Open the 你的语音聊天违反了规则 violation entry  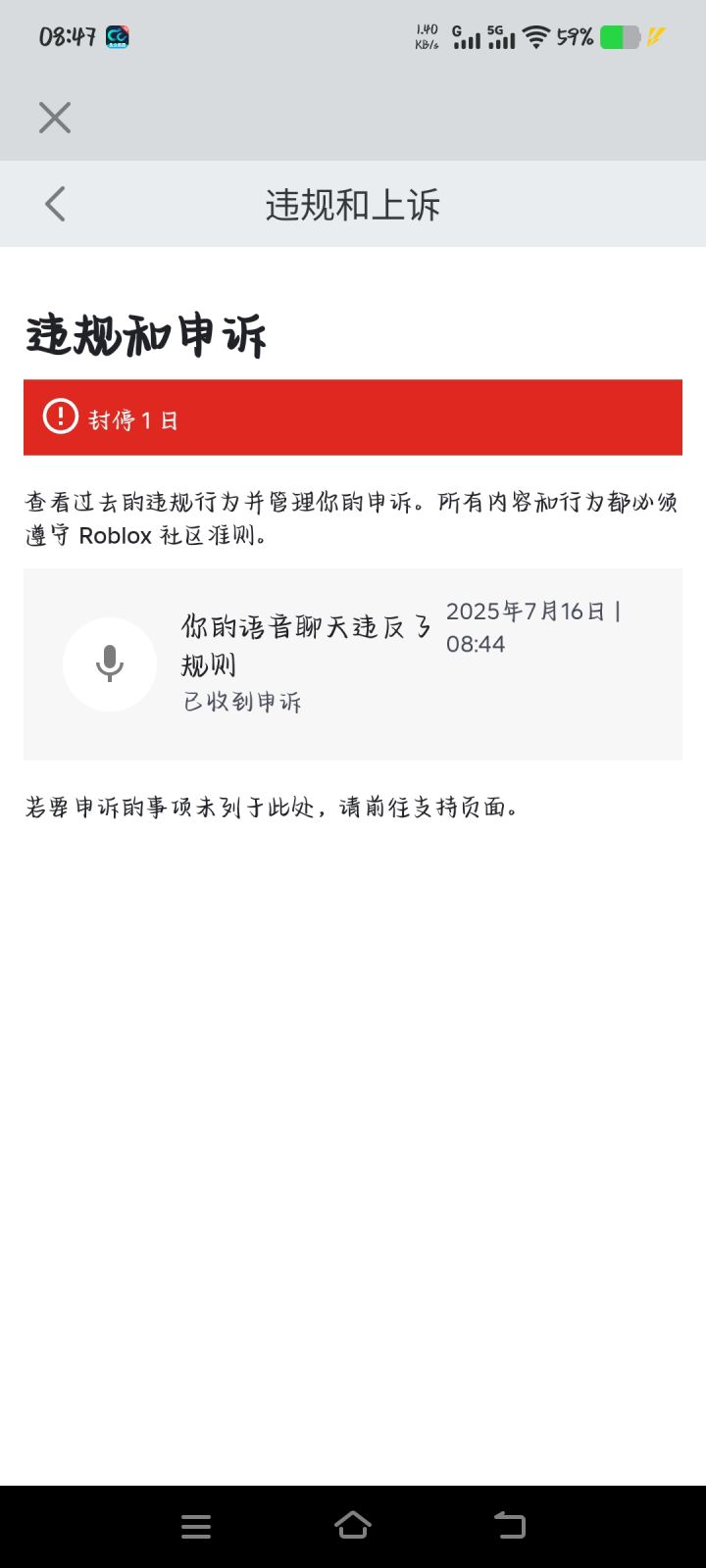point(353,663)
